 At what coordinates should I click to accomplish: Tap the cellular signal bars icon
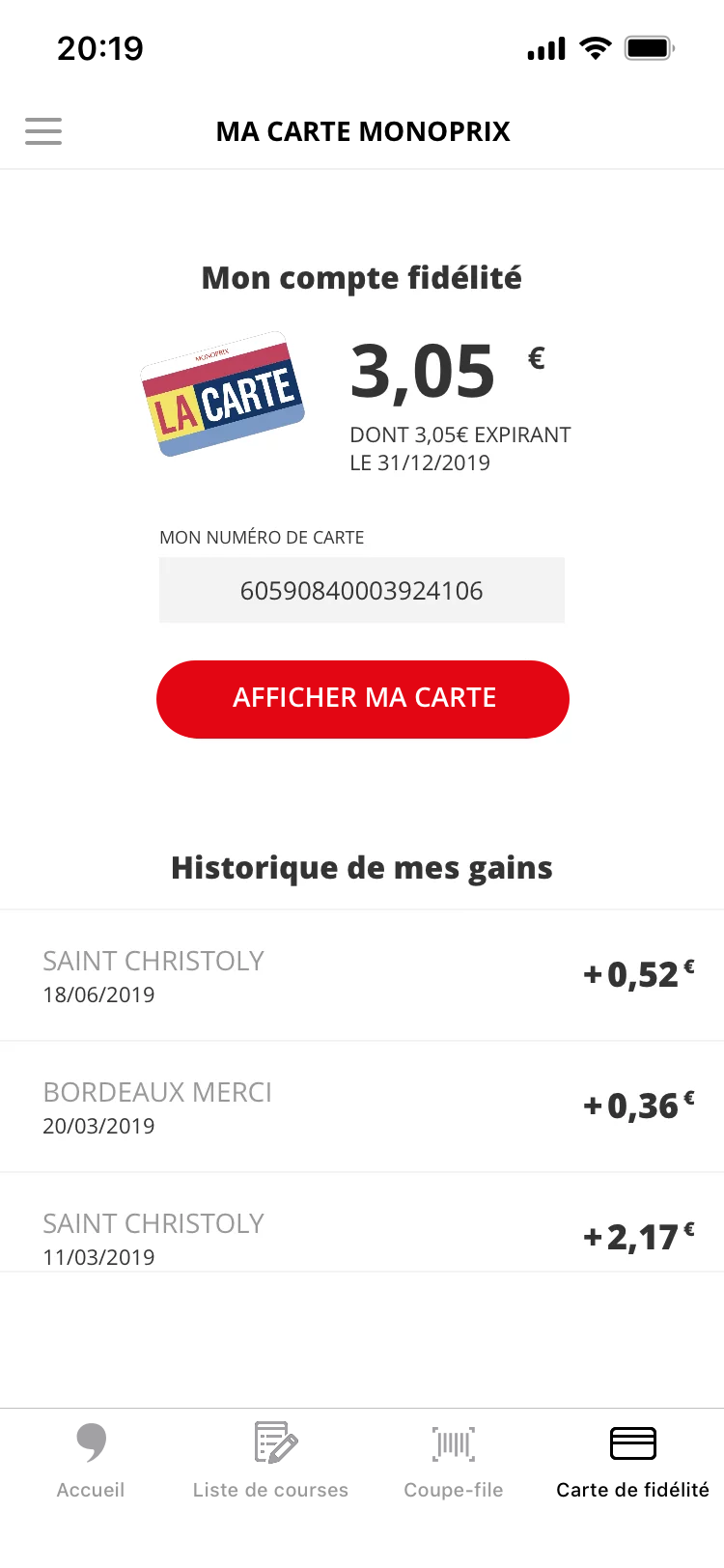[x=545, y=46]
